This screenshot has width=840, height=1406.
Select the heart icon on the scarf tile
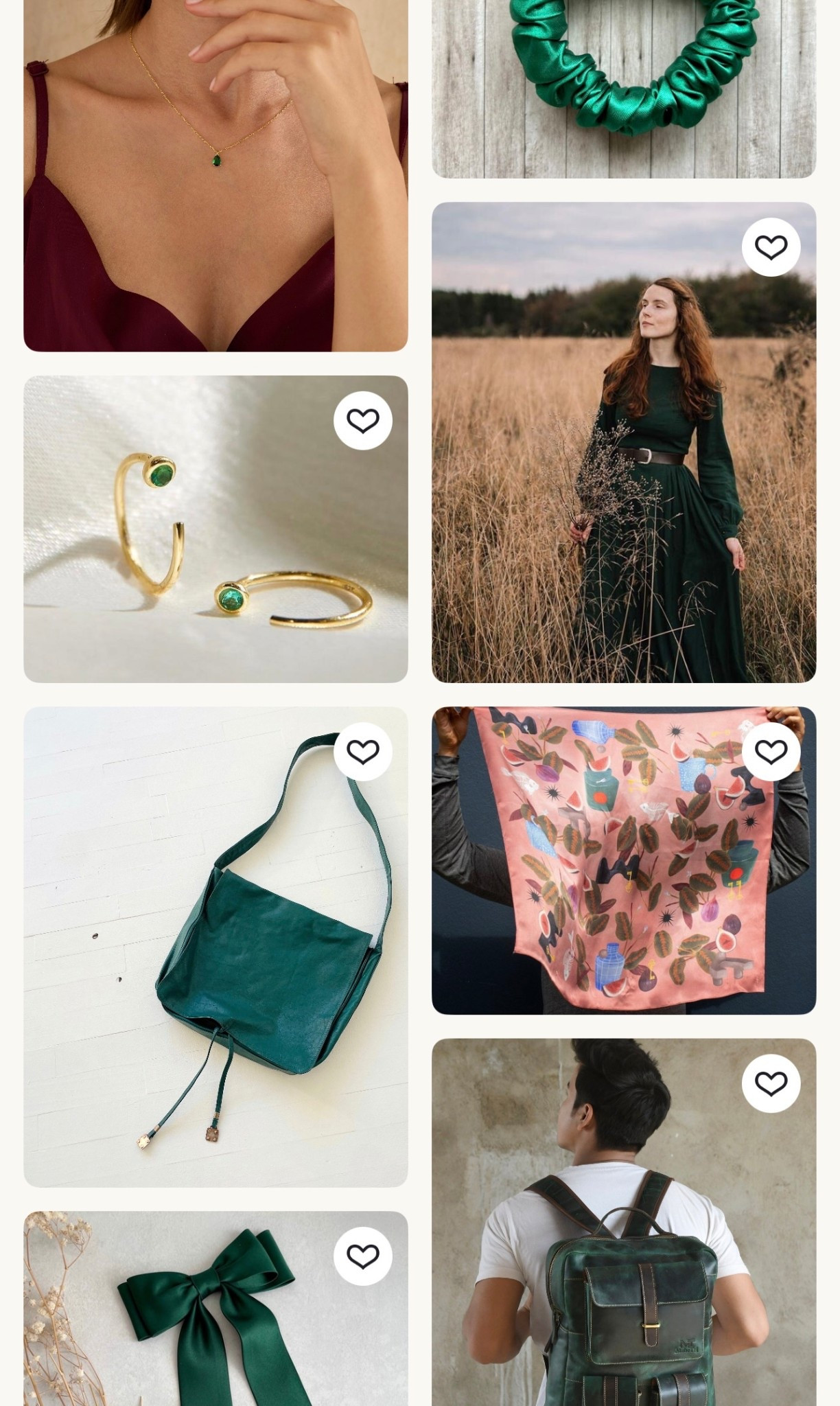(x=770, y=752)
